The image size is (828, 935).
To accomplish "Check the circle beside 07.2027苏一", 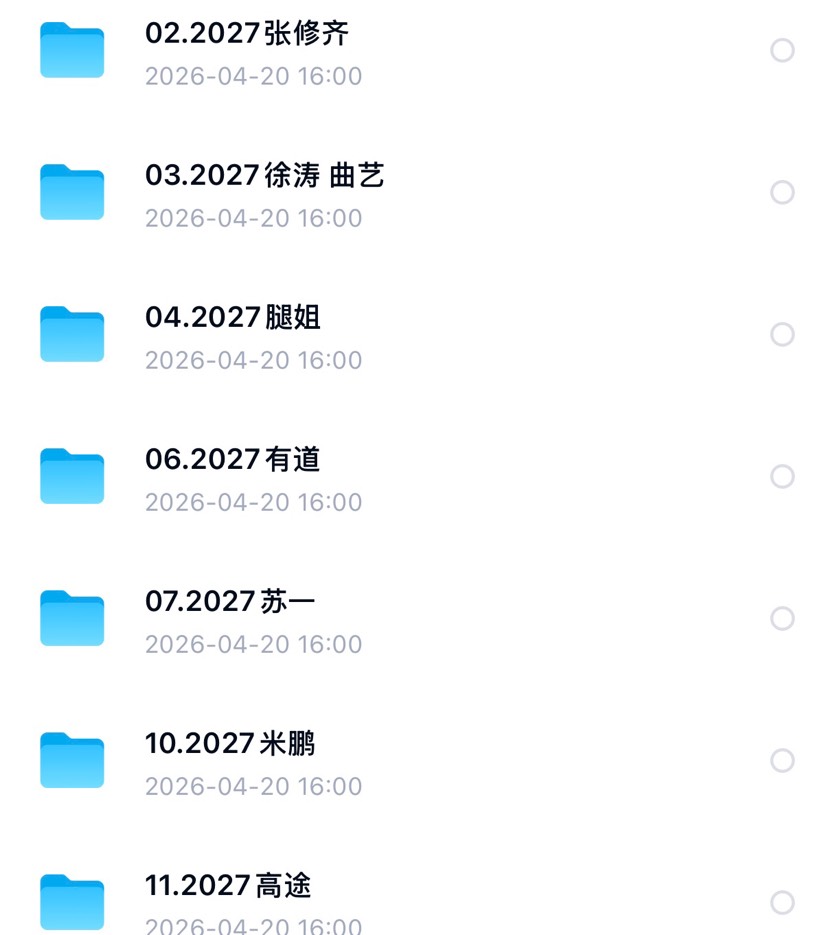I will [x=782, y=618].
